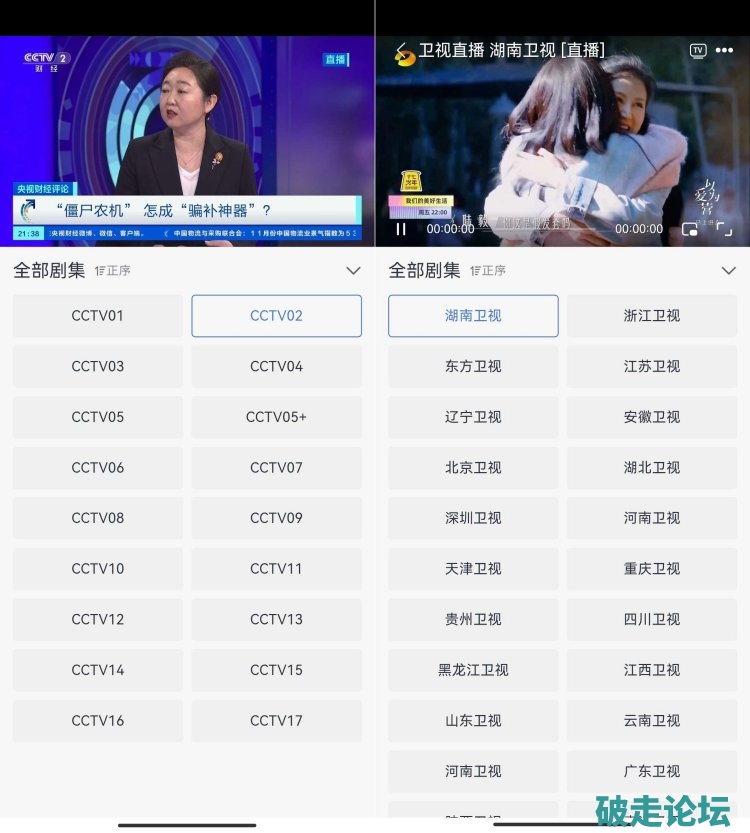Open the player's three-dot overflow menu
Image resolution: width=750 pixels, height=833 pixels.
click(x=724, y=51)
